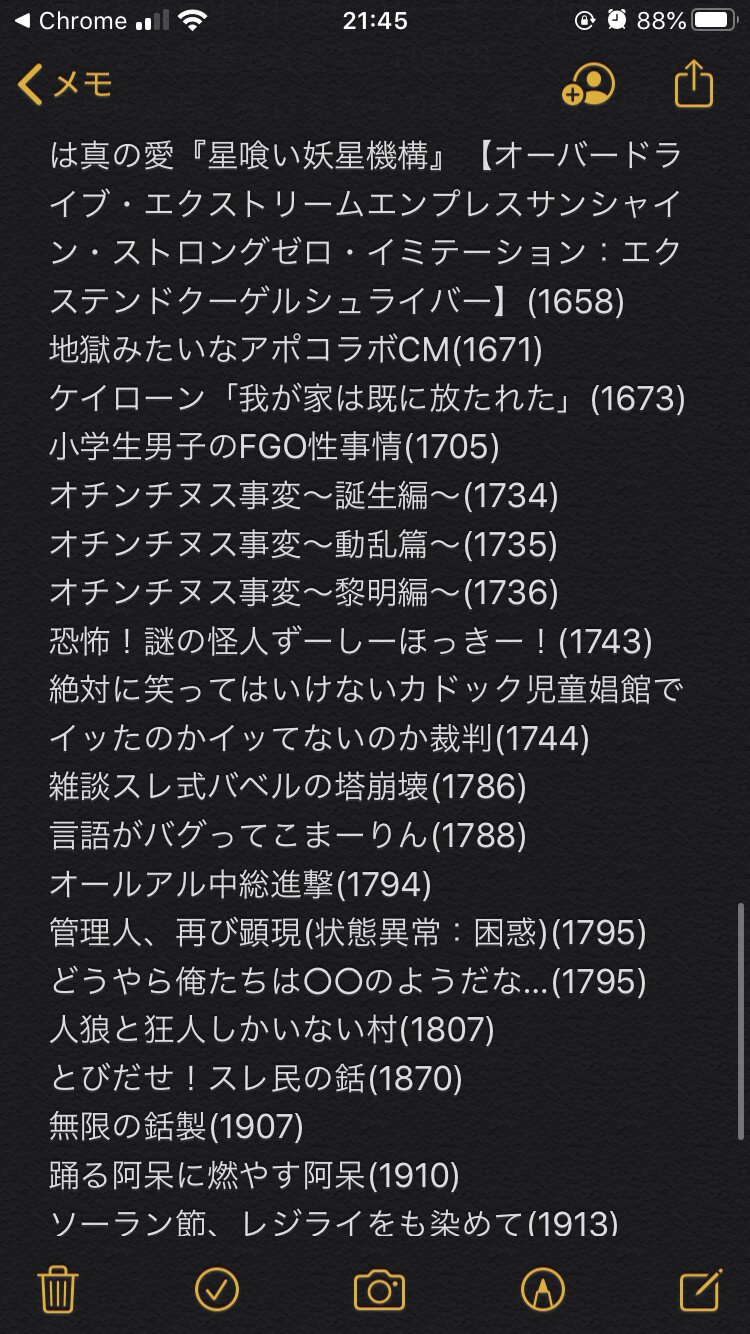750x1334 pixels.
Task: Compose a new note
Action: point(700,1290)
